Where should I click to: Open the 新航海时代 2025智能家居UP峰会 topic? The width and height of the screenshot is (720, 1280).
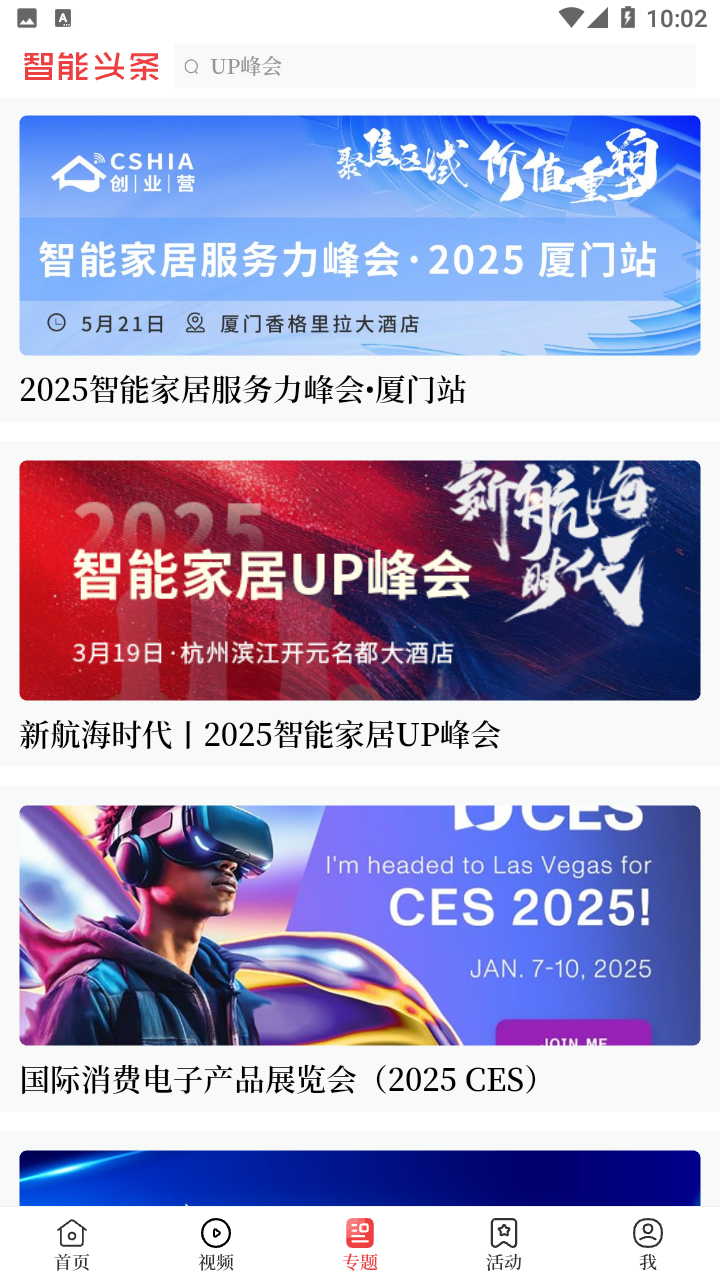point(360,604)
